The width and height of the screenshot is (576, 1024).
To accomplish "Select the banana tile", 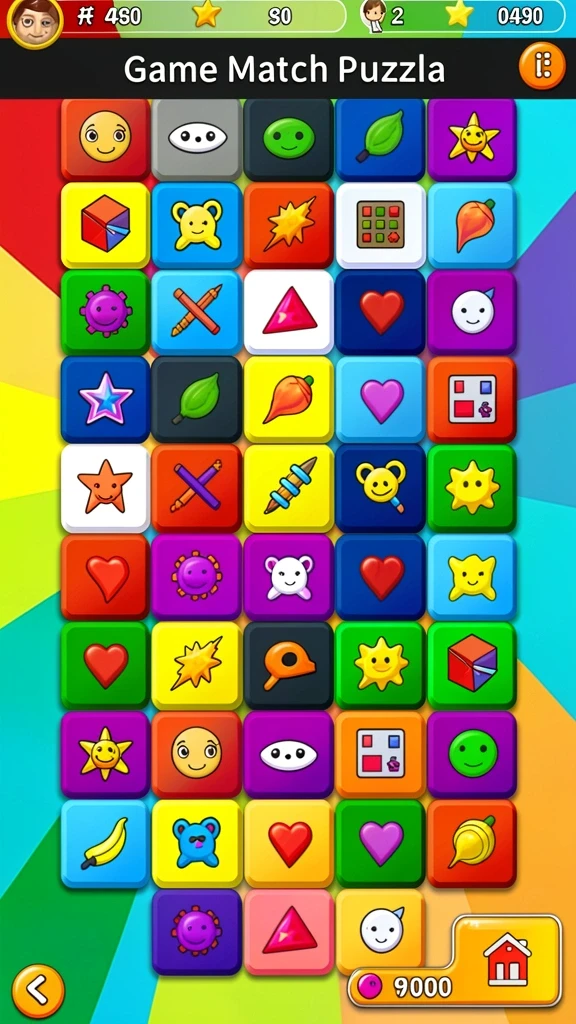I will (x=104, y=844).
